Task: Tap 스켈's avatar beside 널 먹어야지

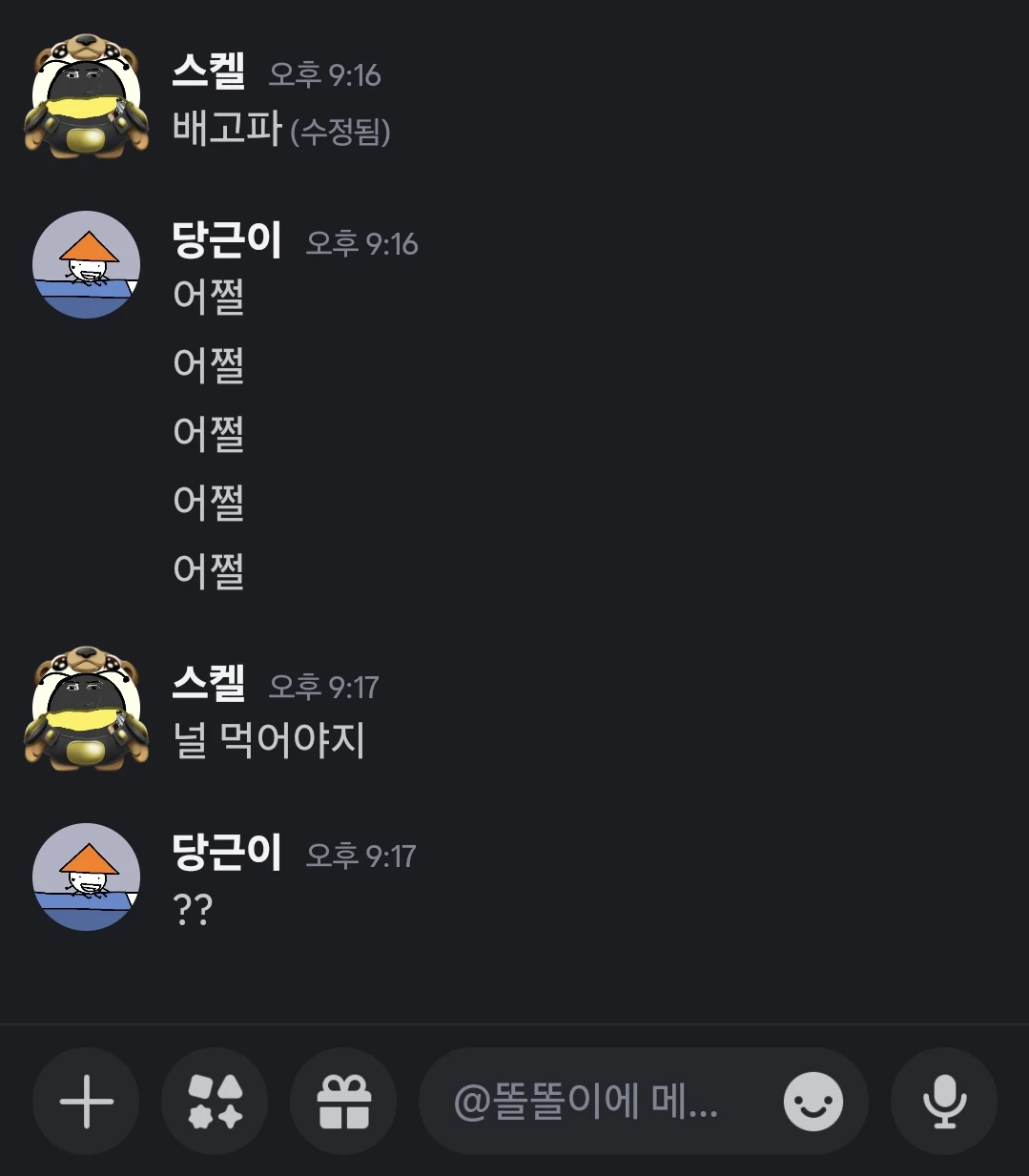Action: pos(86,708)
